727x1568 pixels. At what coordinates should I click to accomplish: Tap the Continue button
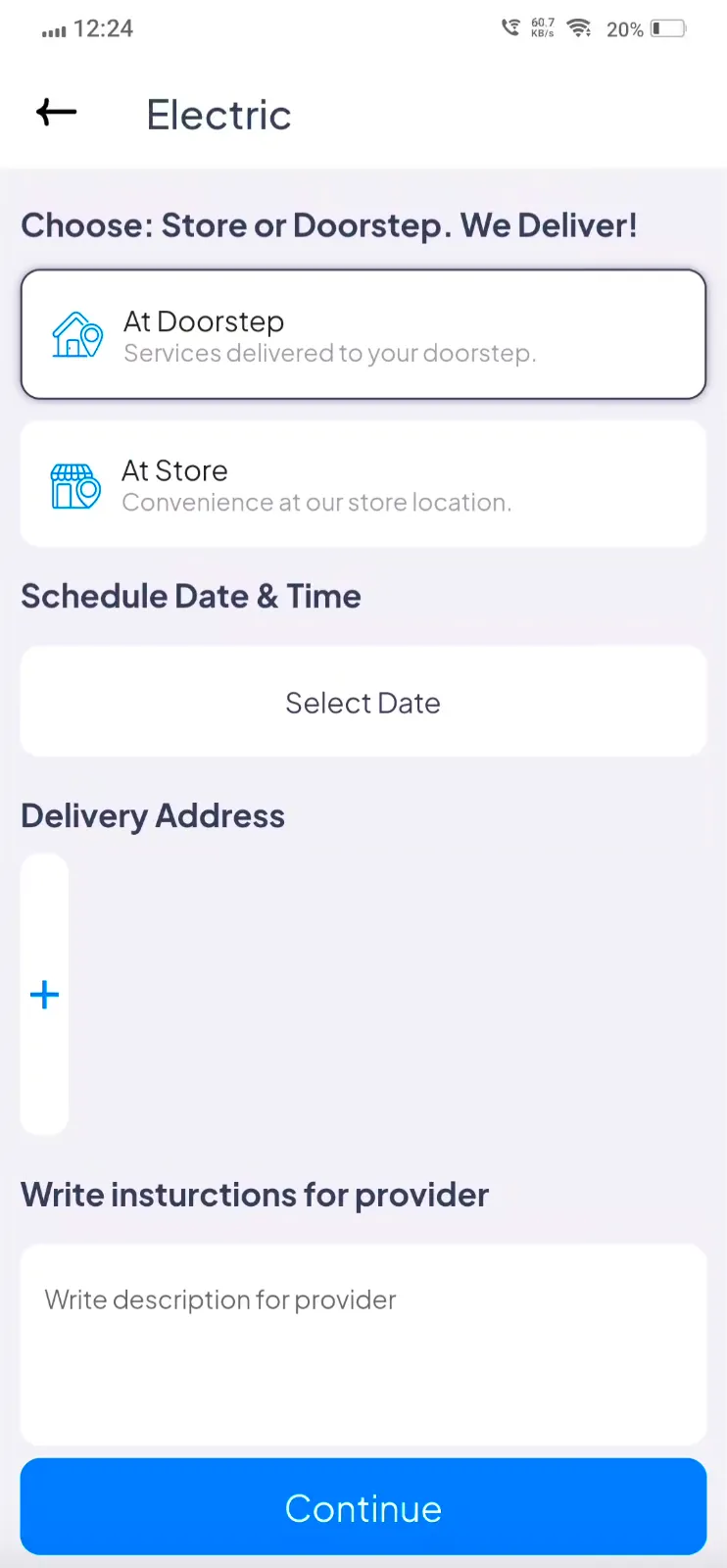(x=363, y=1507)
